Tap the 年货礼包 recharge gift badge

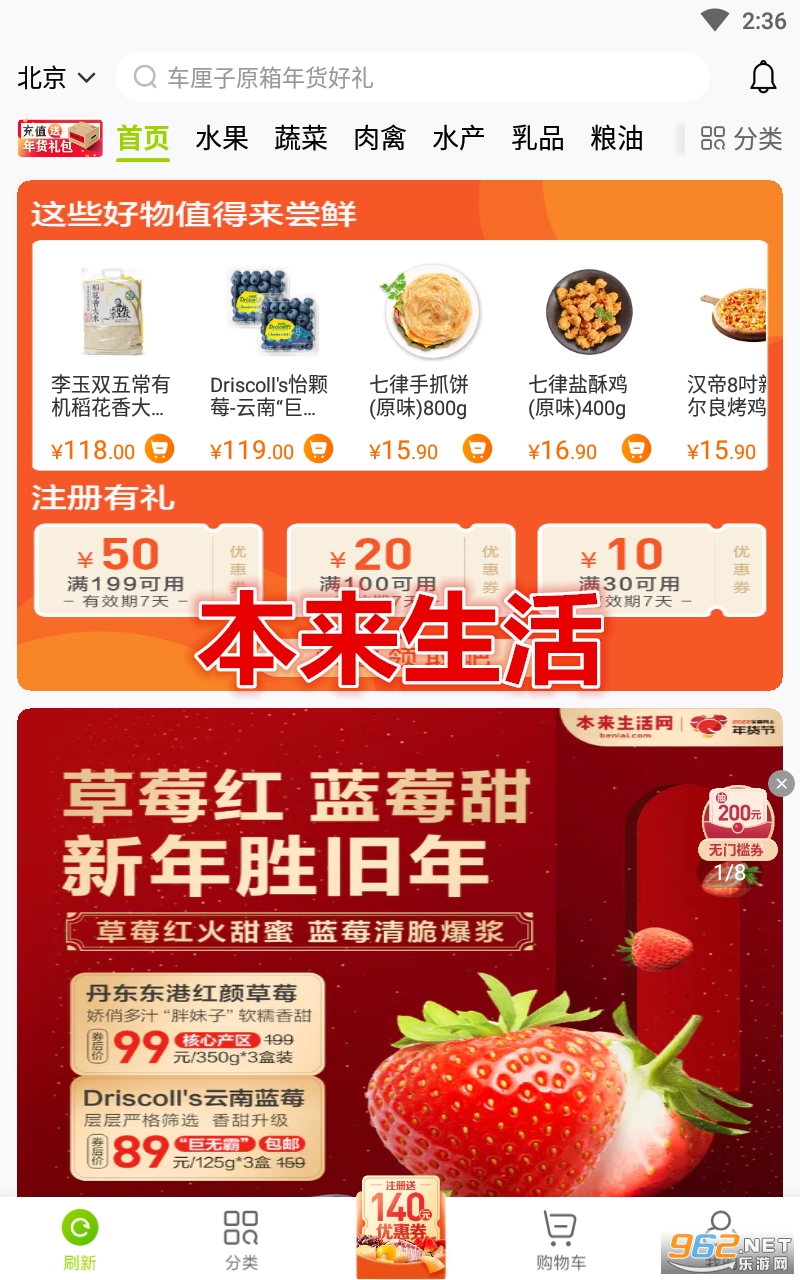click(59, 139)
